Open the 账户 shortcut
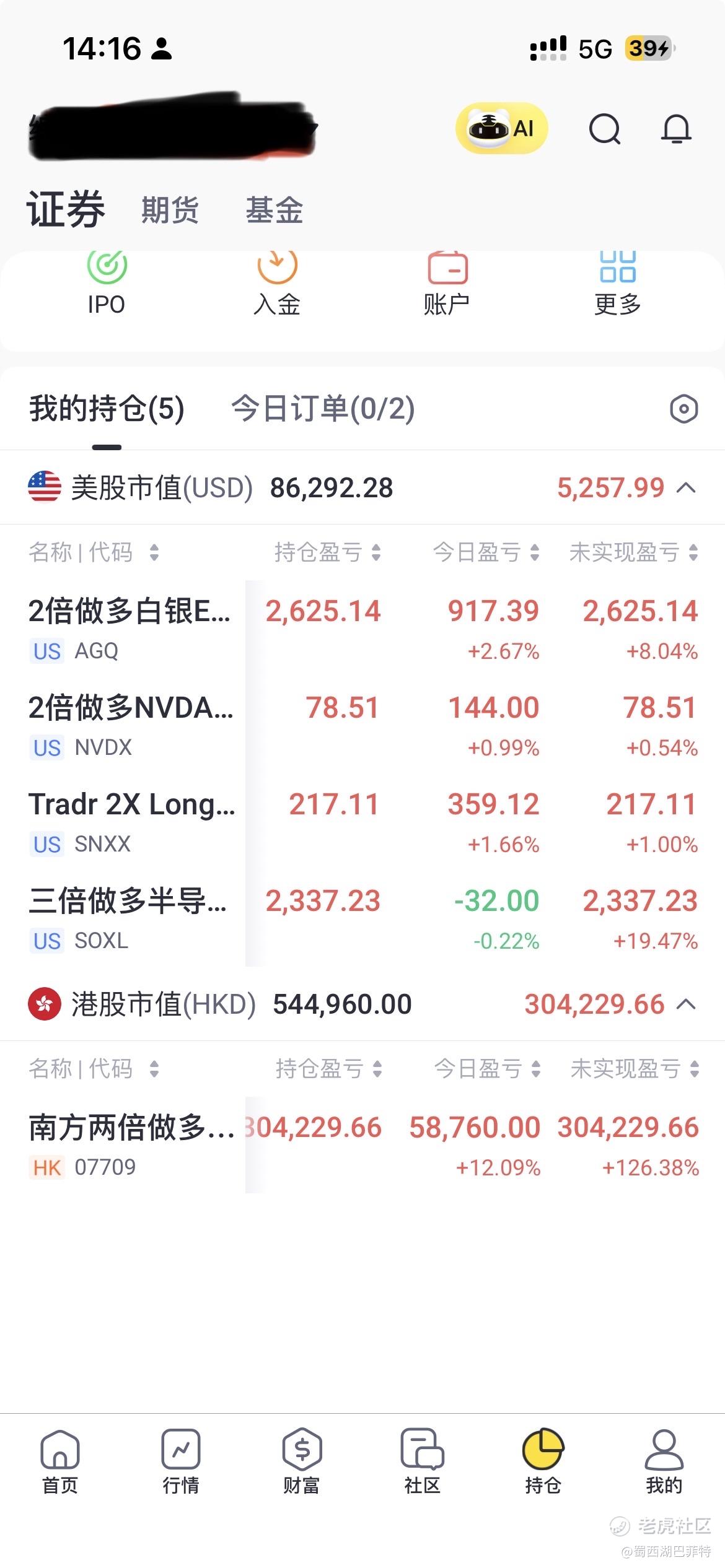The width and height of the screenshot is (725, 1568). [447, 284]
